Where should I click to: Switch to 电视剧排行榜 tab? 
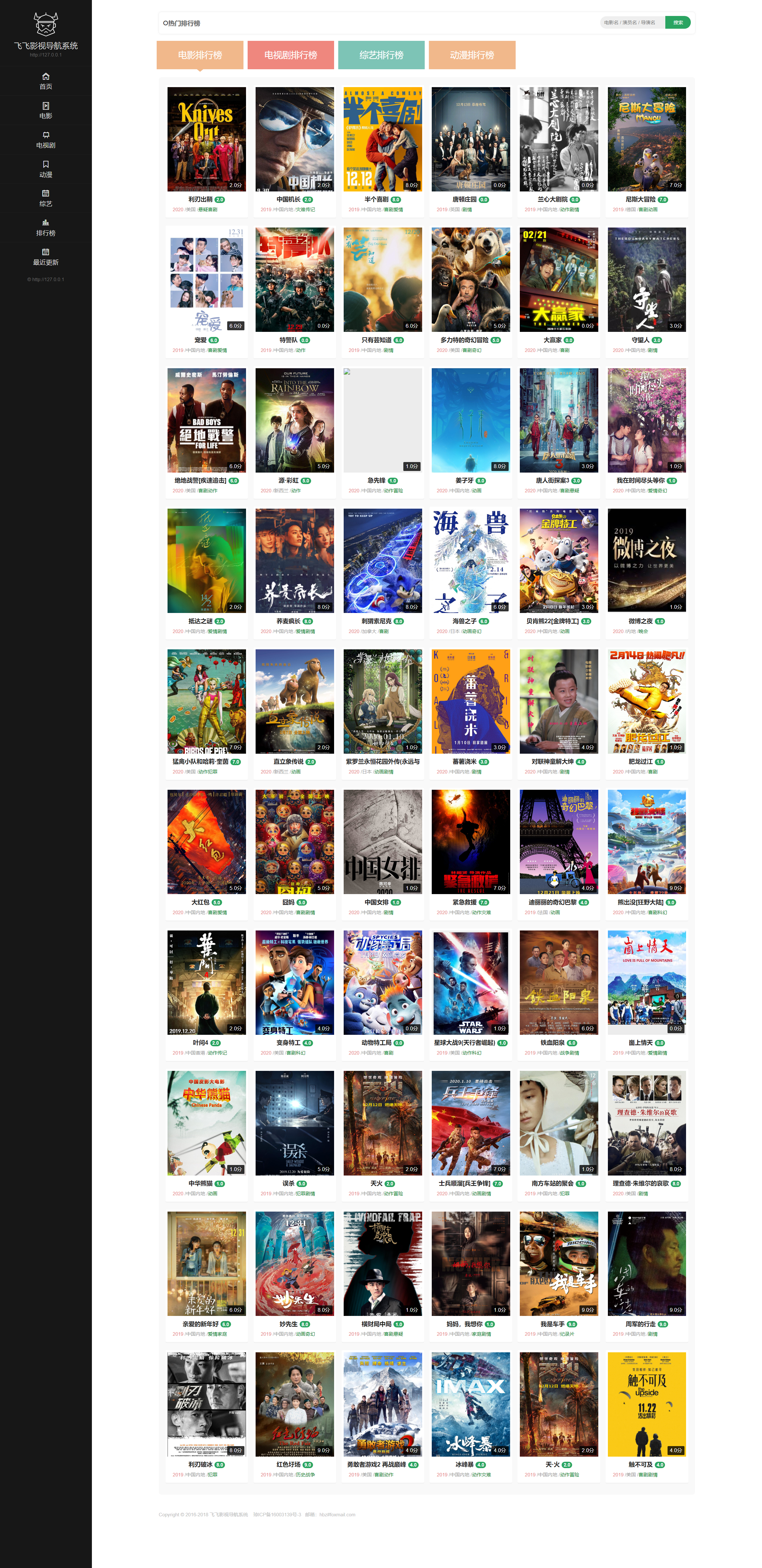[x=290, y=55]
